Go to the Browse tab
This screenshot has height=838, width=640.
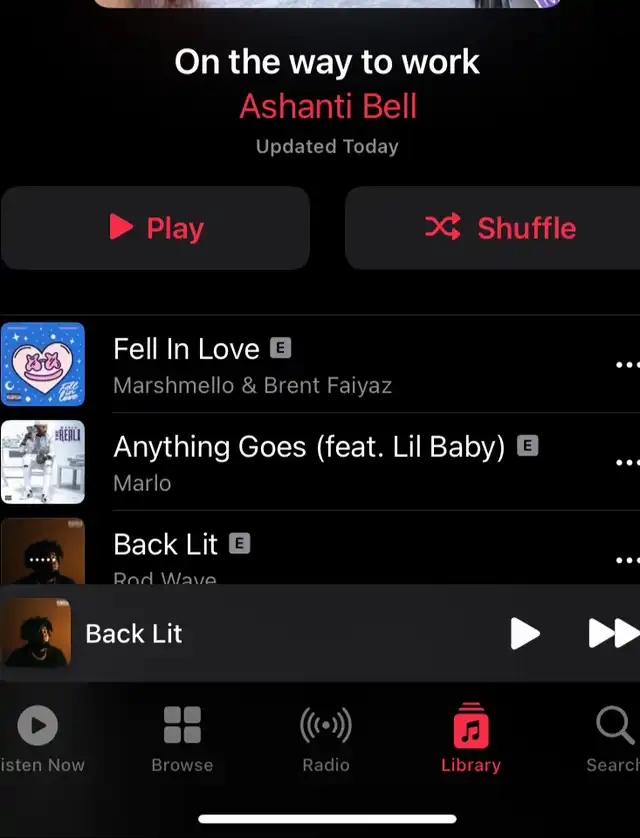pyautogui.click(x=182, y=740)
